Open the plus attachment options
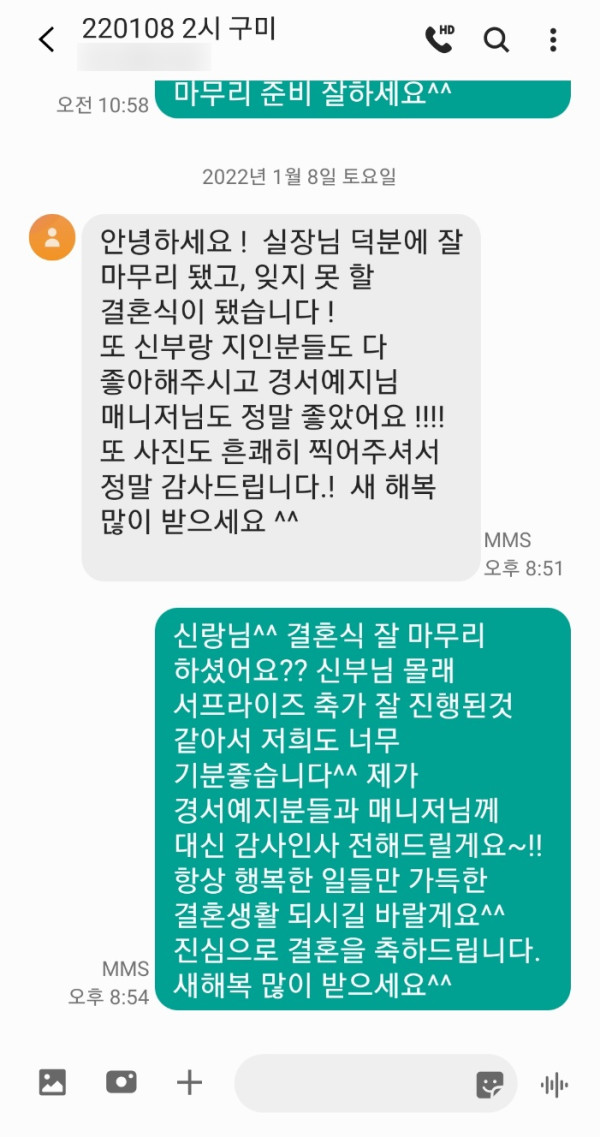Viewport: 600px width, 1137px height. [x=189, y=1081]
